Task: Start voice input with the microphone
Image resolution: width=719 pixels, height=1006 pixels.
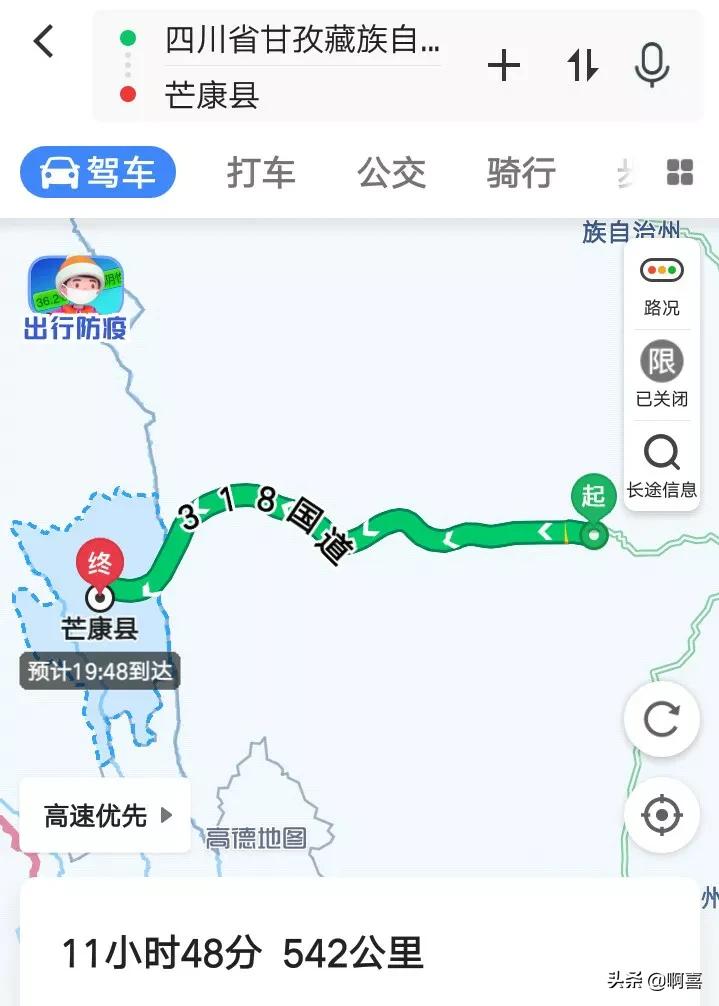Action: tap(652, 67)
